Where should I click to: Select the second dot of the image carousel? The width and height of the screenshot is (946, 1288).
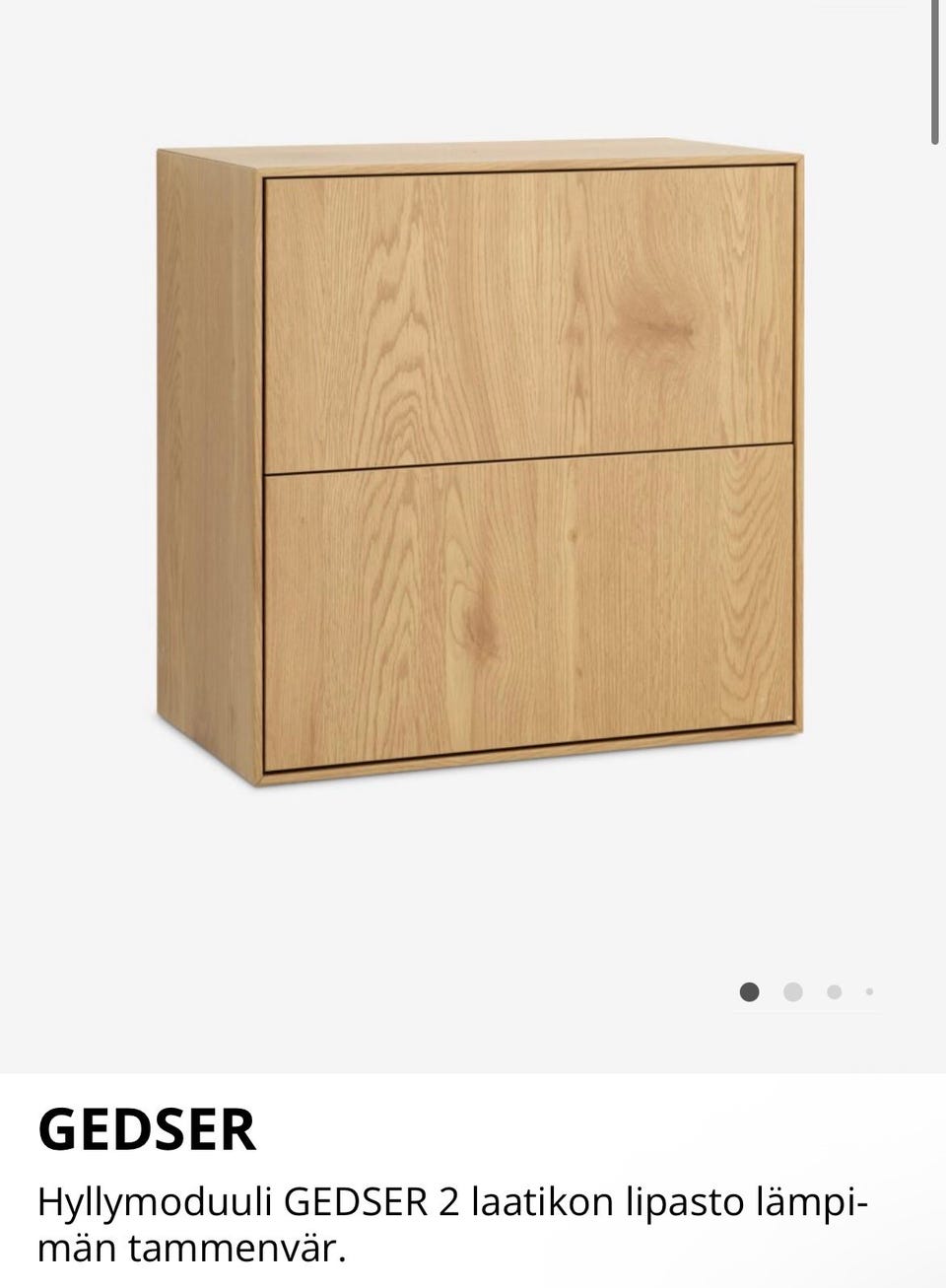[792, 991]
